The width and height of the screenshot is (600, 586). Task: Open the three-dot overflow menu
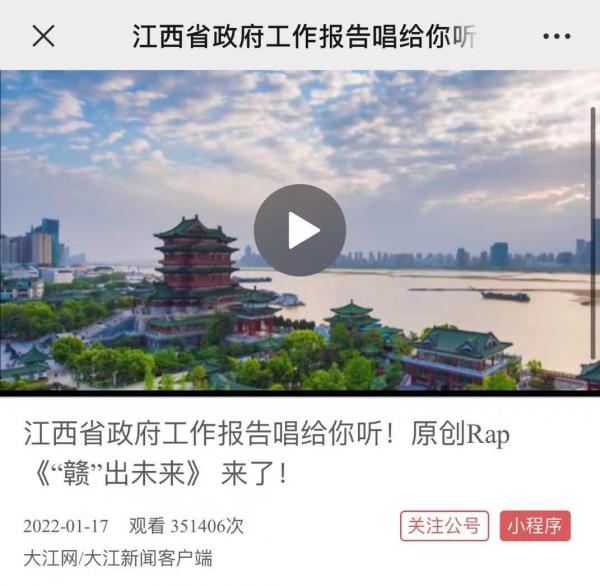(556, 37)
